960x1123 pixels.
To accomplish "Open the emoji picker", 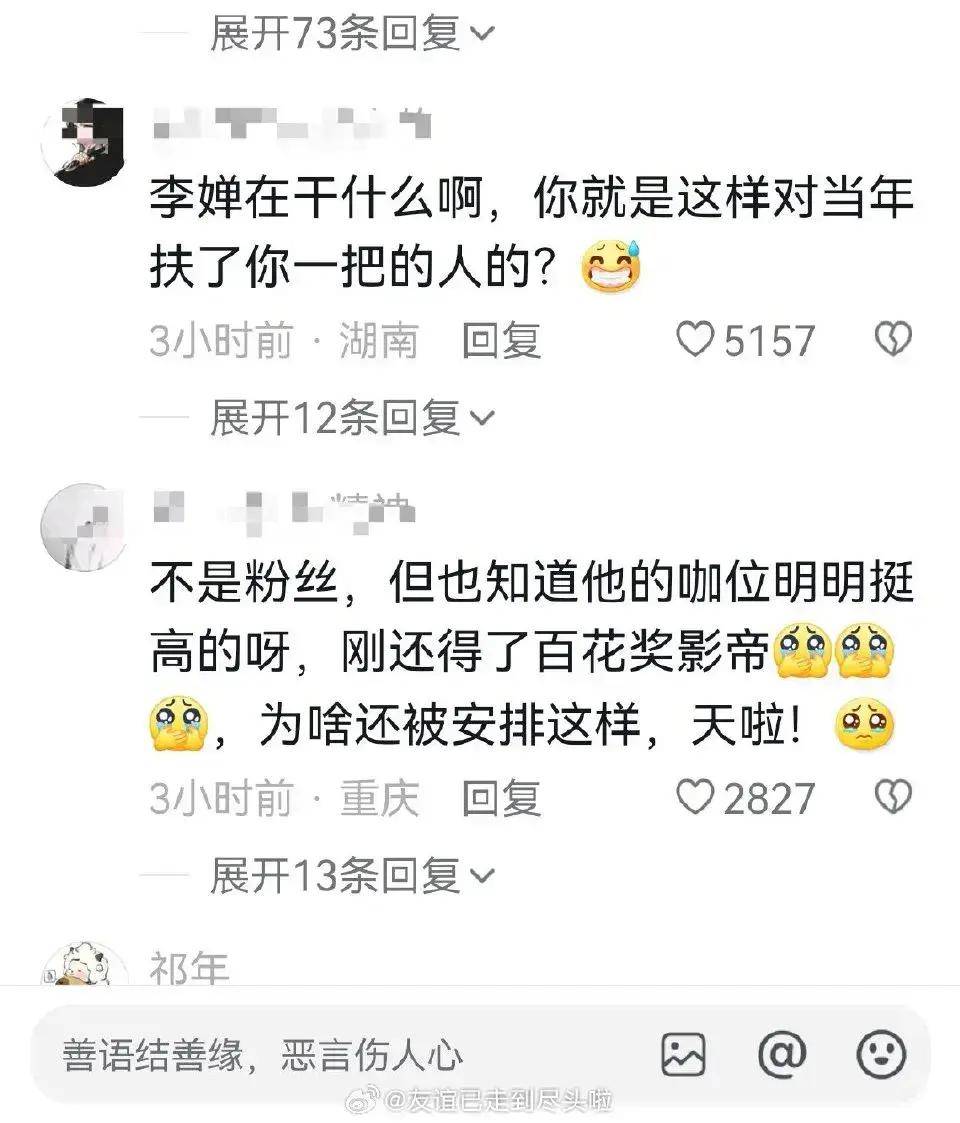I will pyautogui.click(x=881, y=1055).
